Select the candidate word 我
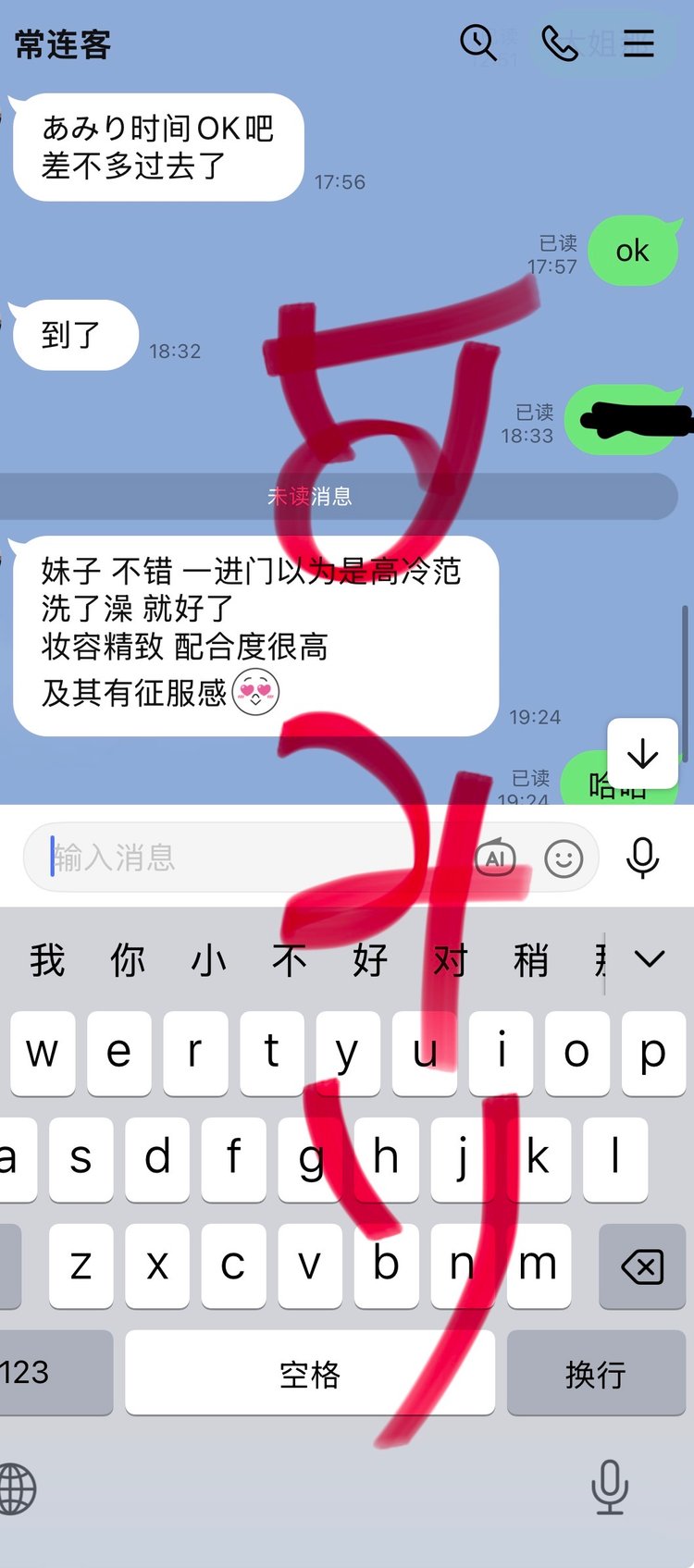 pyautogui.click(x=47, y=960)
